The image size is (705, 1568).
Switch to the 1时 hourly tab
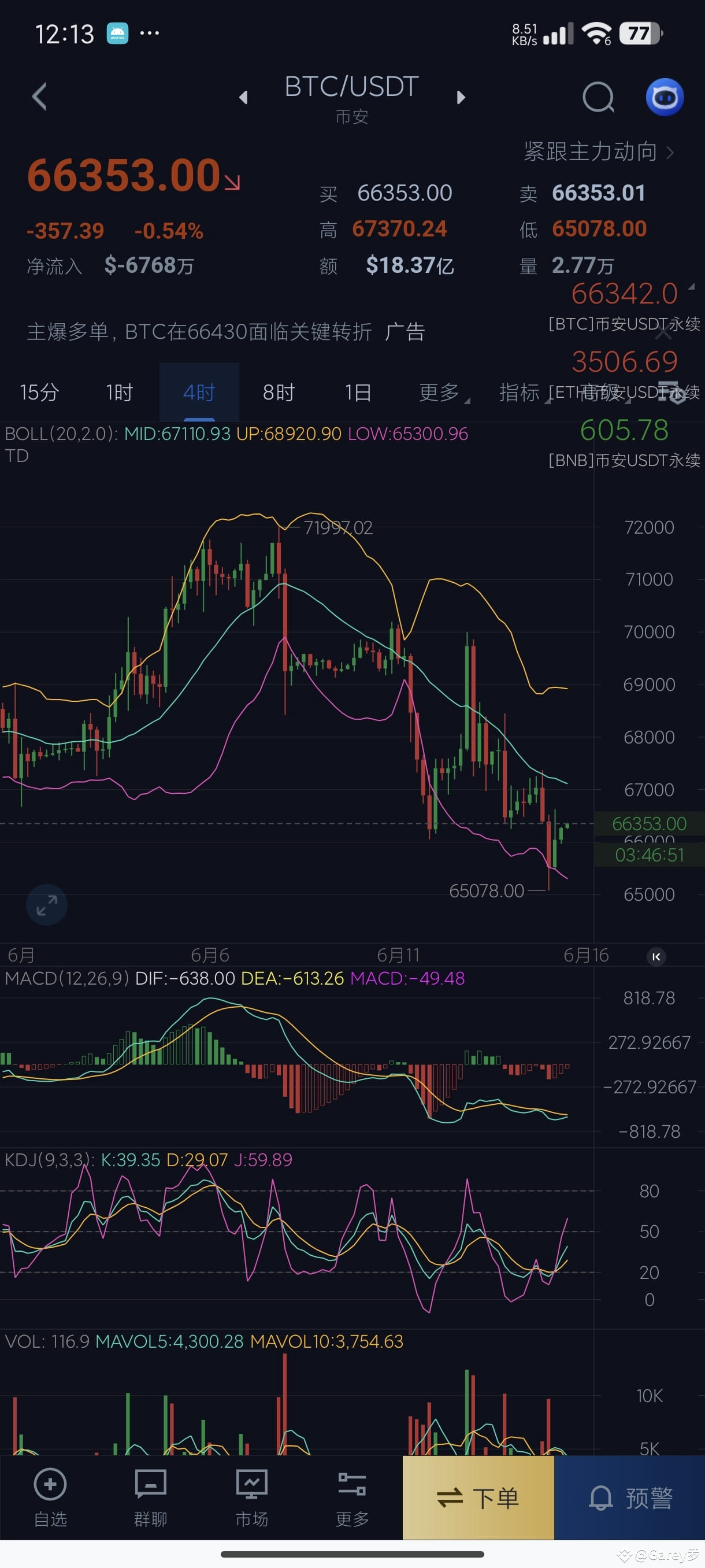(120, 393)
